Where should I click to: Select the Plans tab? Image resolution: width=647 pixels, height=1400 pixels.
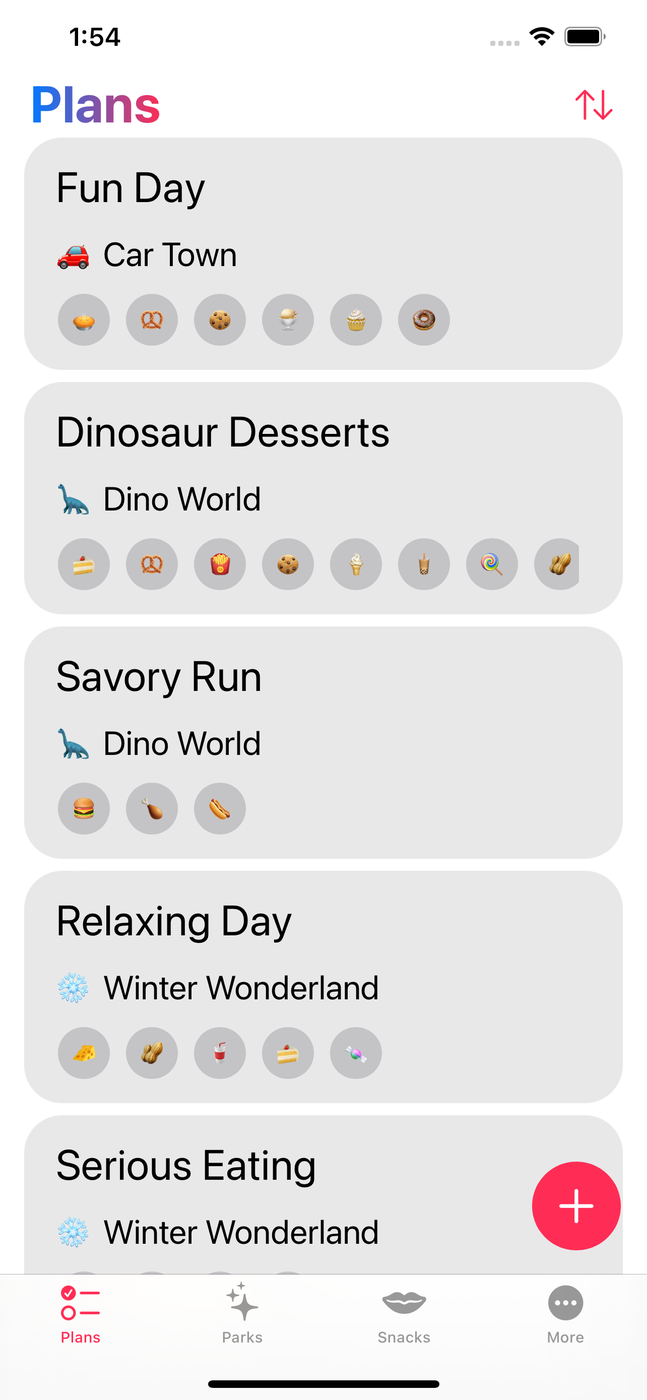pos(80,1315)
